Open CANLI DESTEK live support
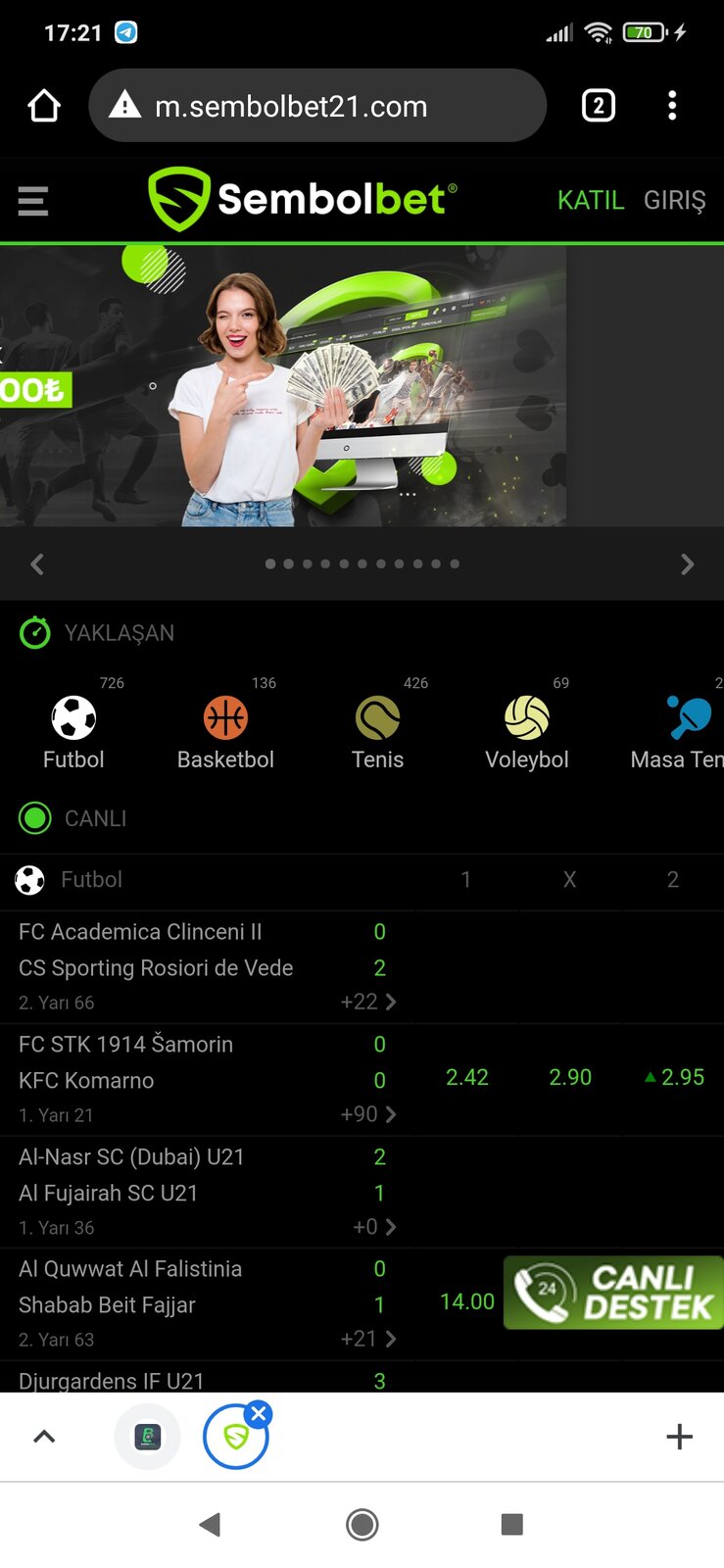724x1568 pixels. click(x=614, y=1293)
